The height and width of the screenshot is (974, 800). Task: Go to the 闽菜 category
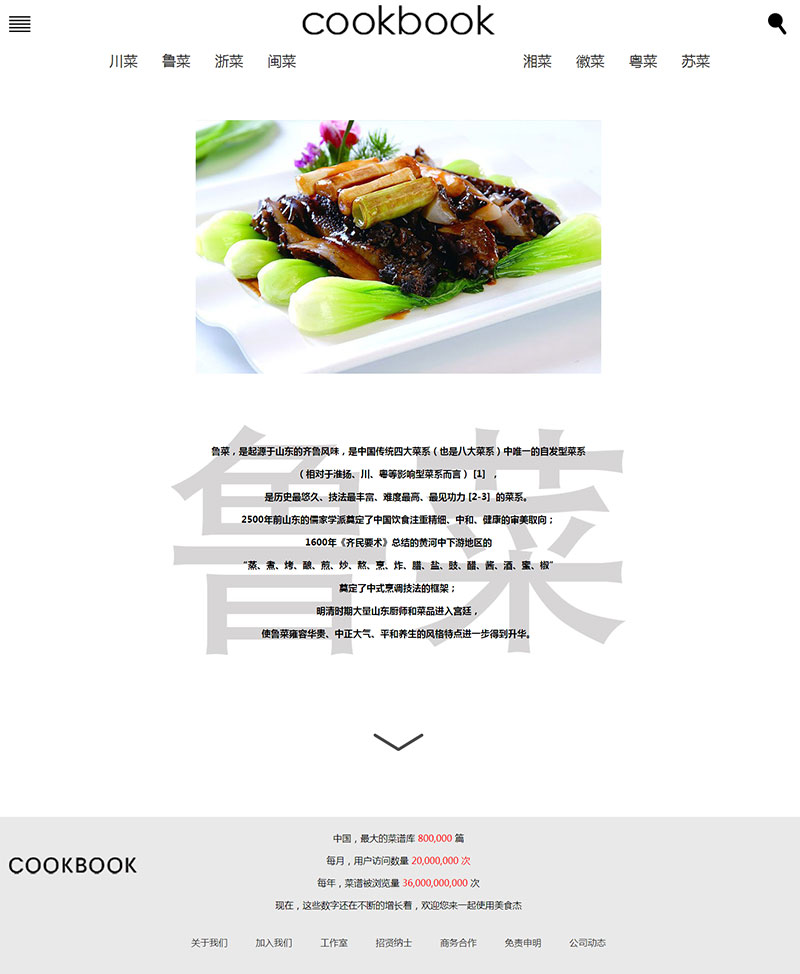coord(282,62)
